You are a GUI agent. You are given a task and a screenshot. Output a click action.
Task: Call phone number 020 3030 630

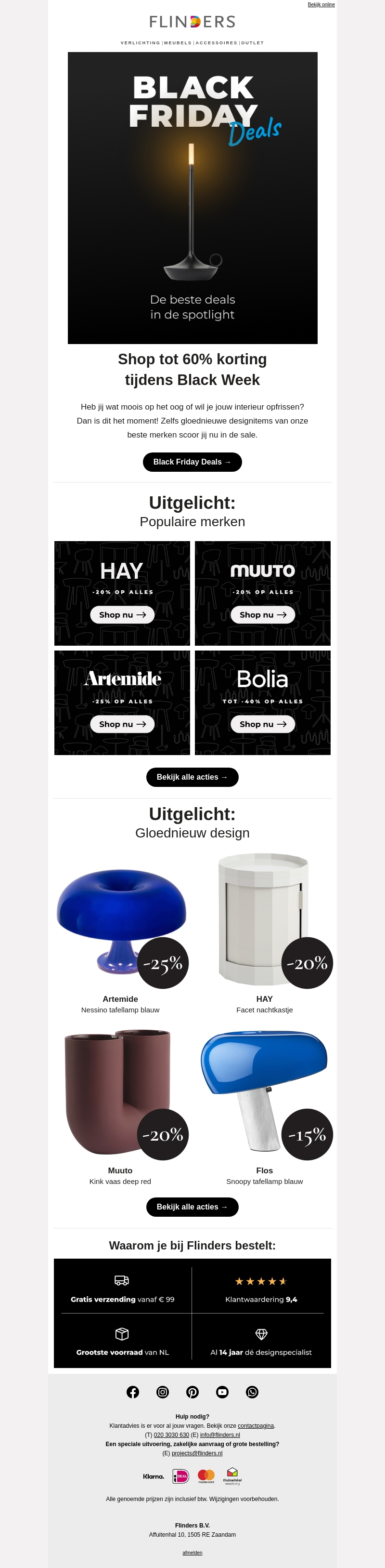171,1435
